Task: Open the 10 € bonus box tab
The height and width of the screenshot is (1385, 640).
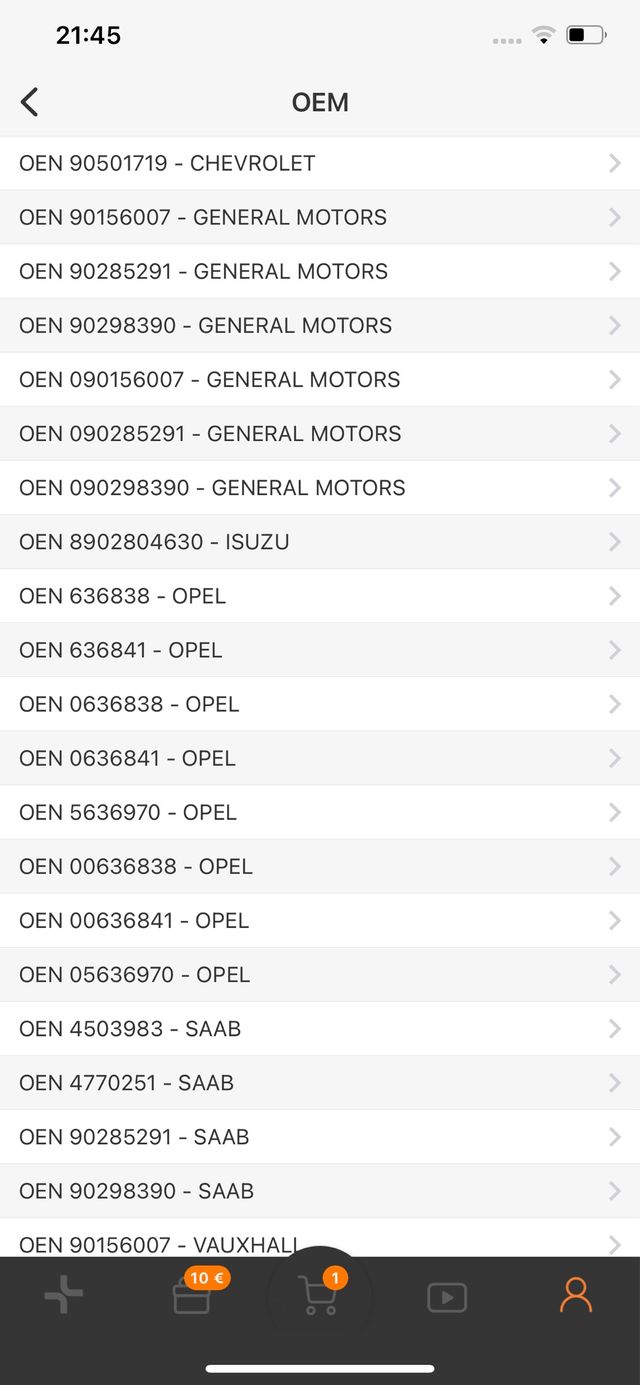Action: click(192, 1297)
